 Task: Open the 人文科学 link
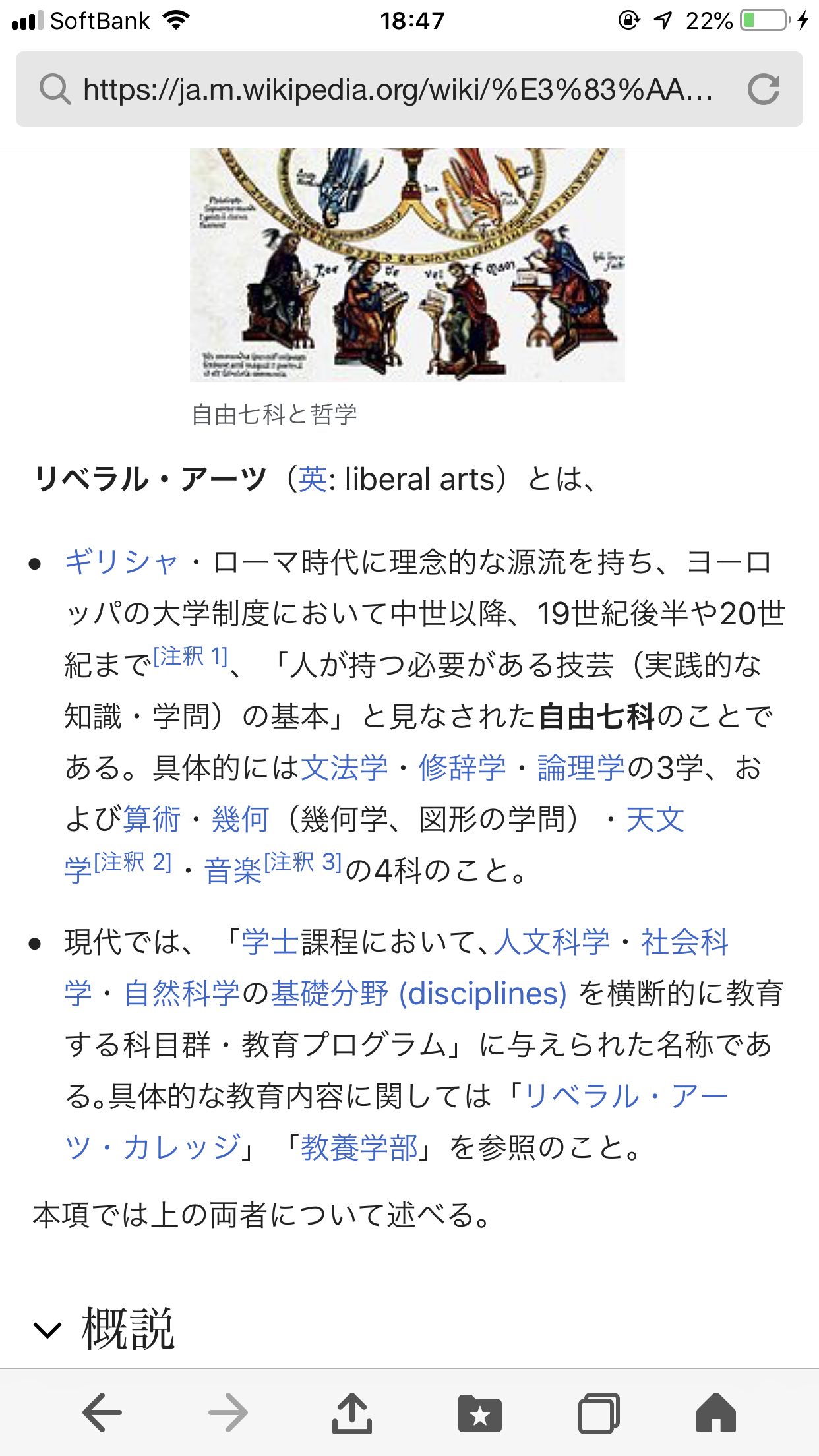pyautogui.click(x=551, y=942)
